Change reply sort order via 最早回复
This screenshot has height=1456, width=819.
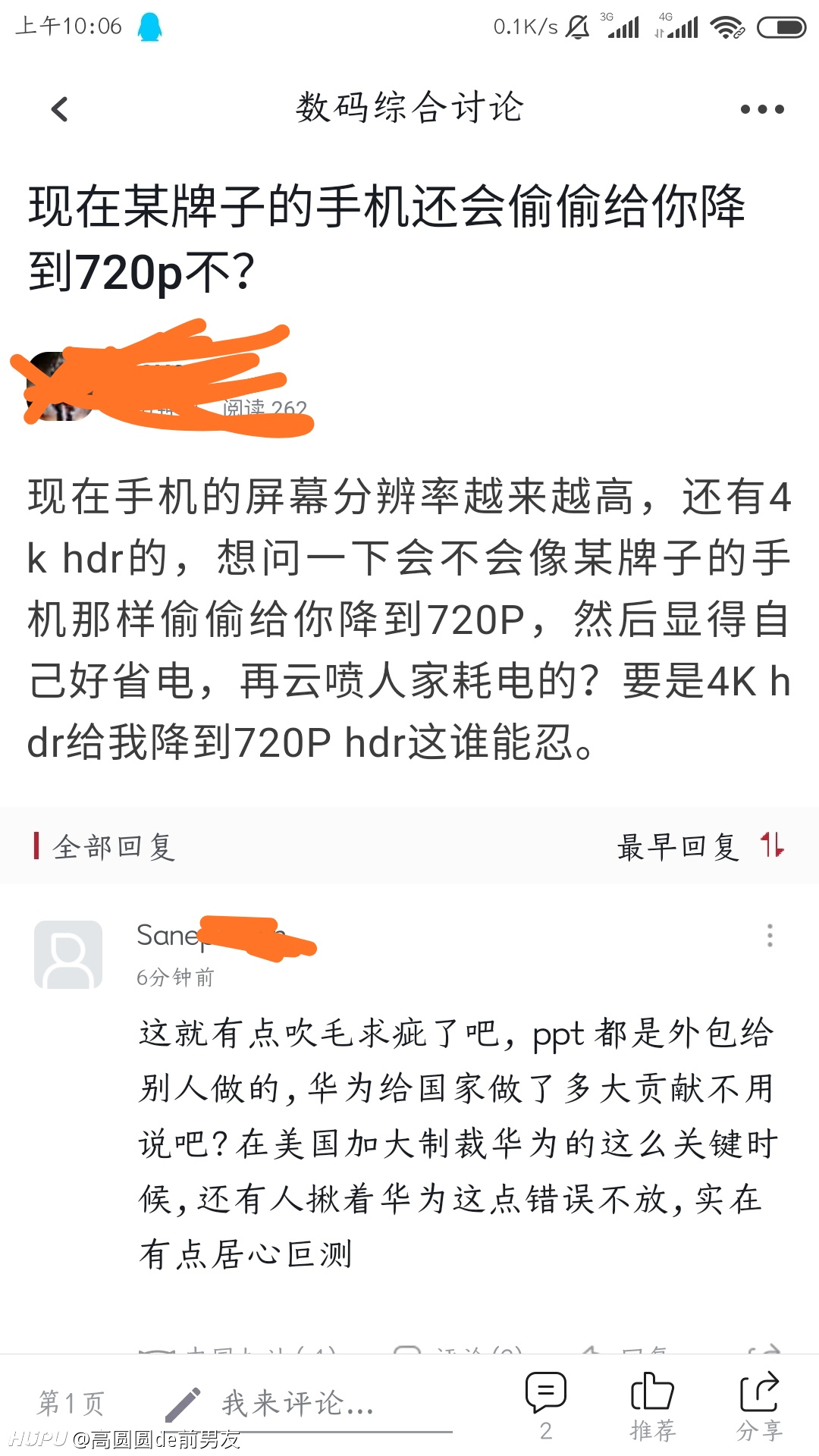click(x=701, y=846)
